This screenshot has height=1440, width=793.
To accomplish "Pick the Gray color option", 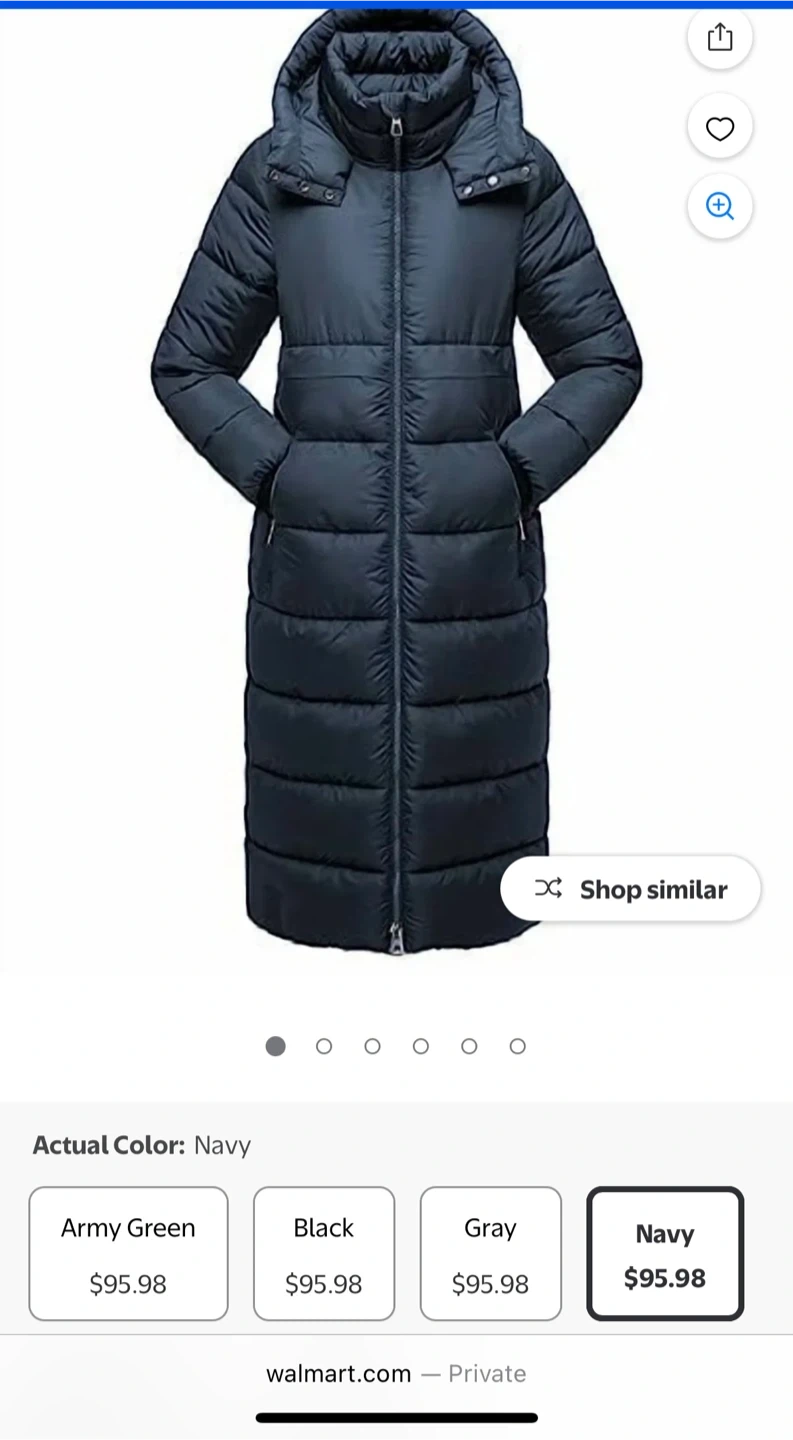I will click(x=490, y=1253).
